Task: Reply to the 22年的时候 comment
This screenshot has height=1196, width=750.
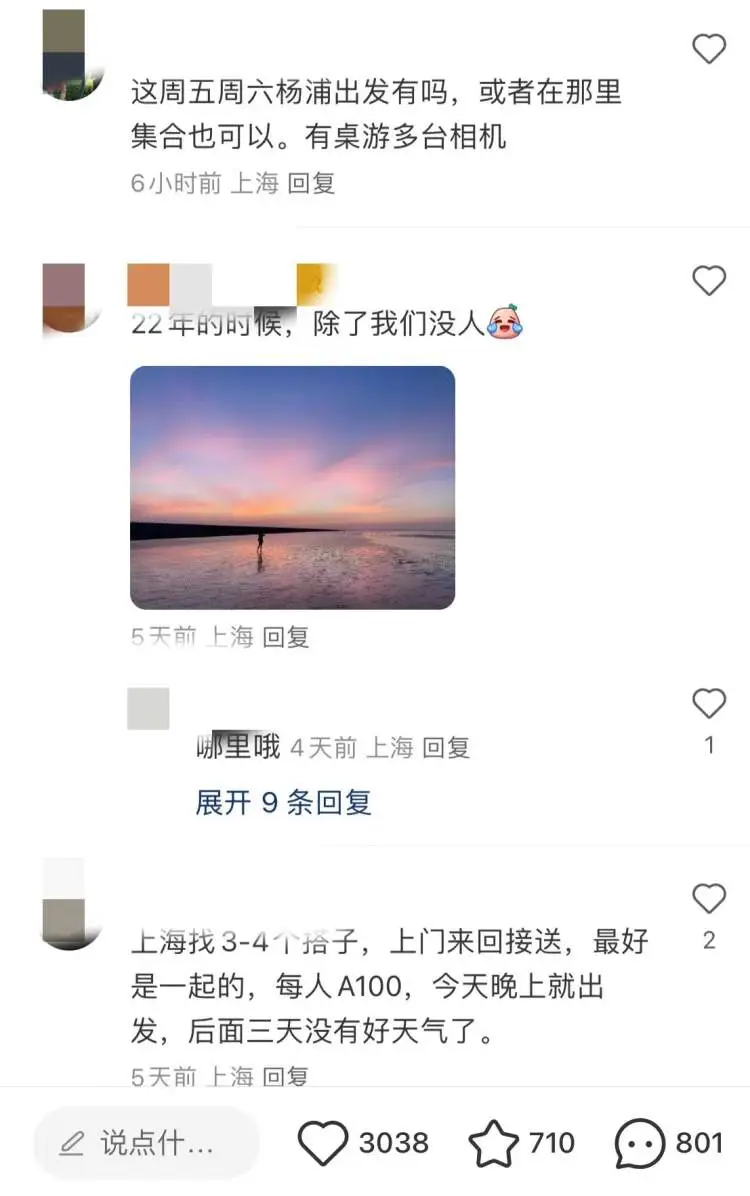Action: click(285, 637)
